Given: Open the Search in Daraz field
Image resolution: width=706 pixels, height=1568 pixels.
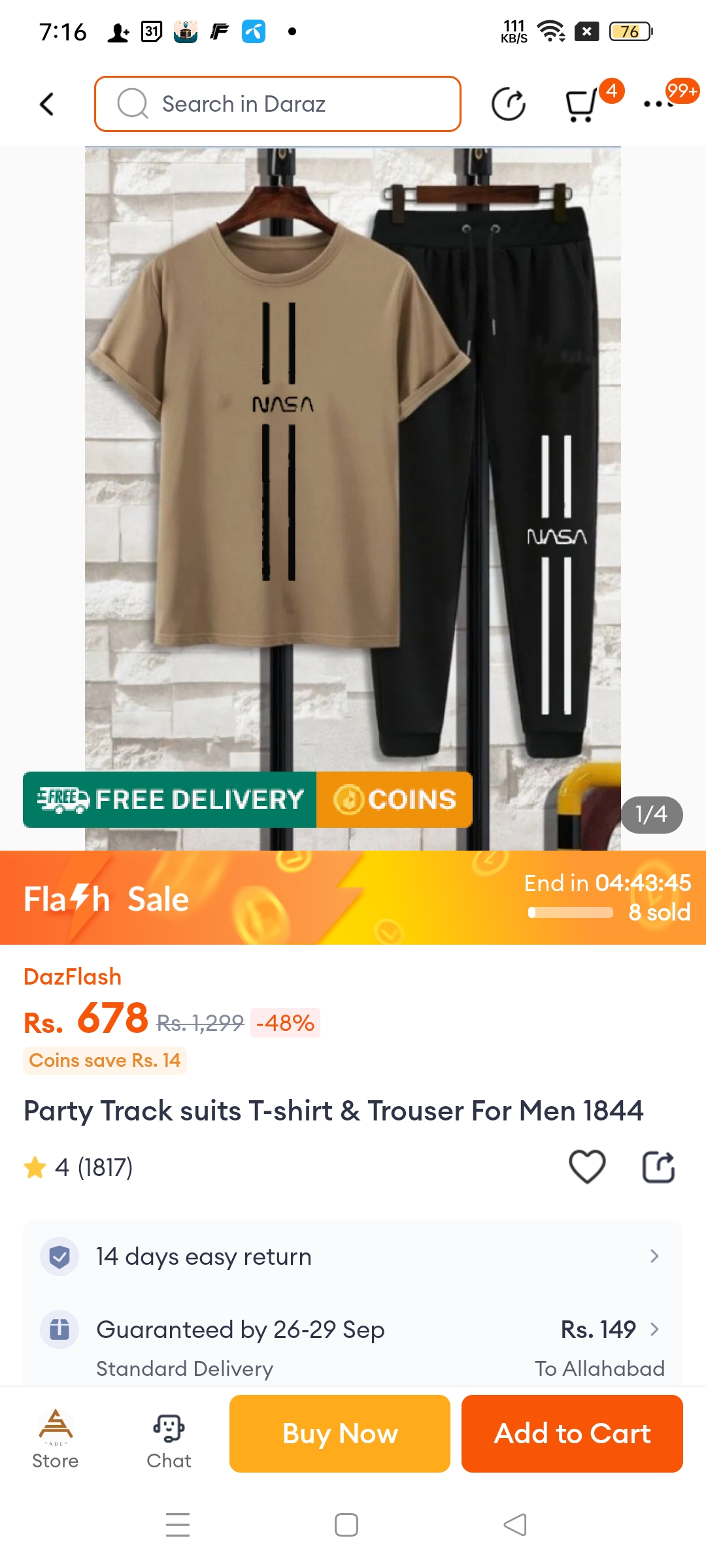Looking at the screenshot, I should coord(278,104).
